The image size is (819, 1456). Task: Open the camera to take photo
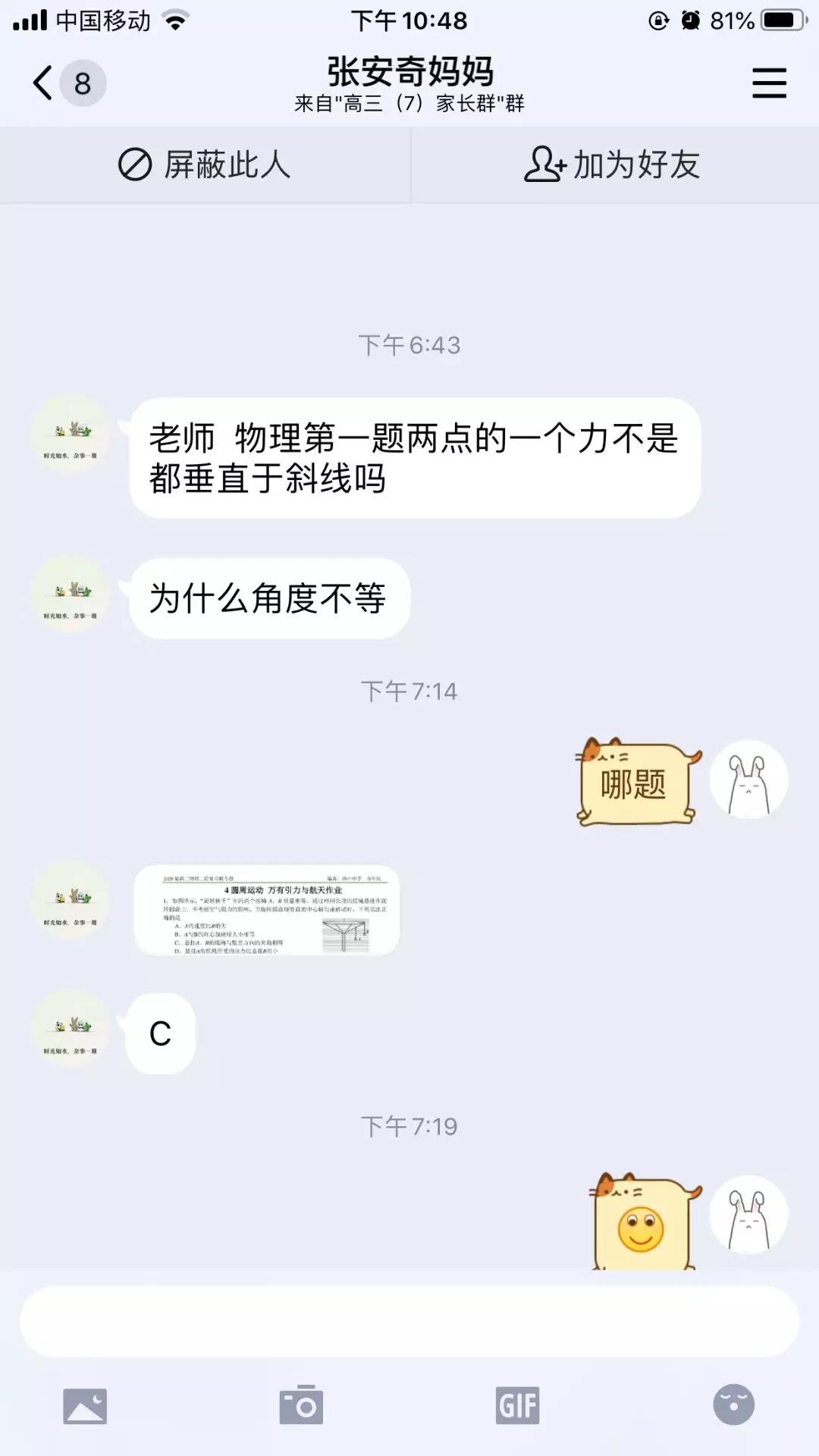[x=301, y=1405]
